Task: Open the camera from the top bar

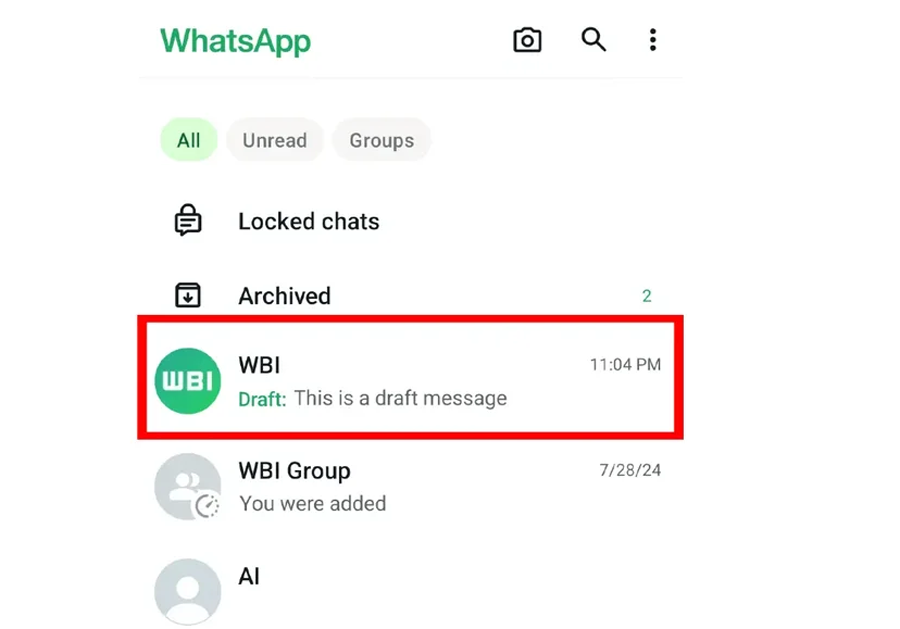Action: pos(527,40)
